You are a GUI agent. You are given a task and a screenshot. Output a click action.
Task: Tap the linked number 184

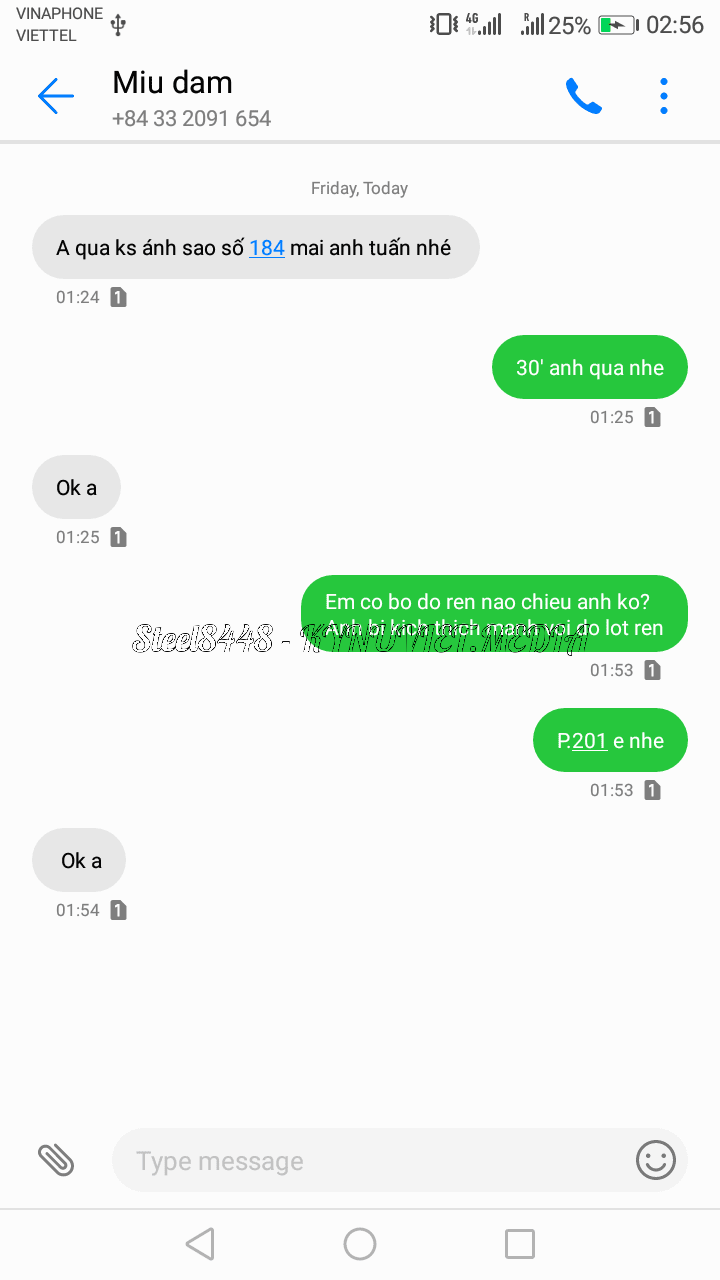click(x=267, y=248)
